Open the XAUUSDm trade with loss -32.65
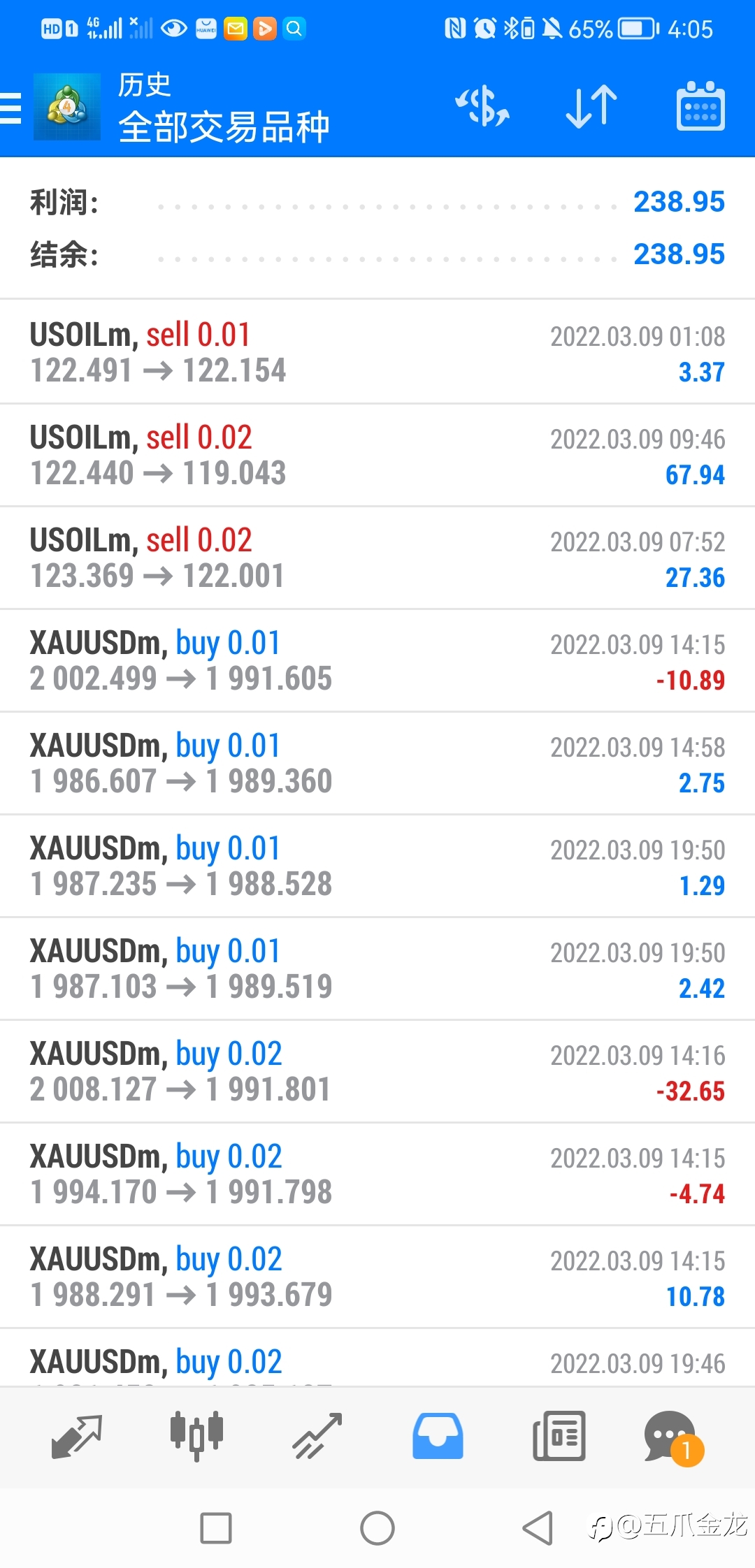 377,1071
